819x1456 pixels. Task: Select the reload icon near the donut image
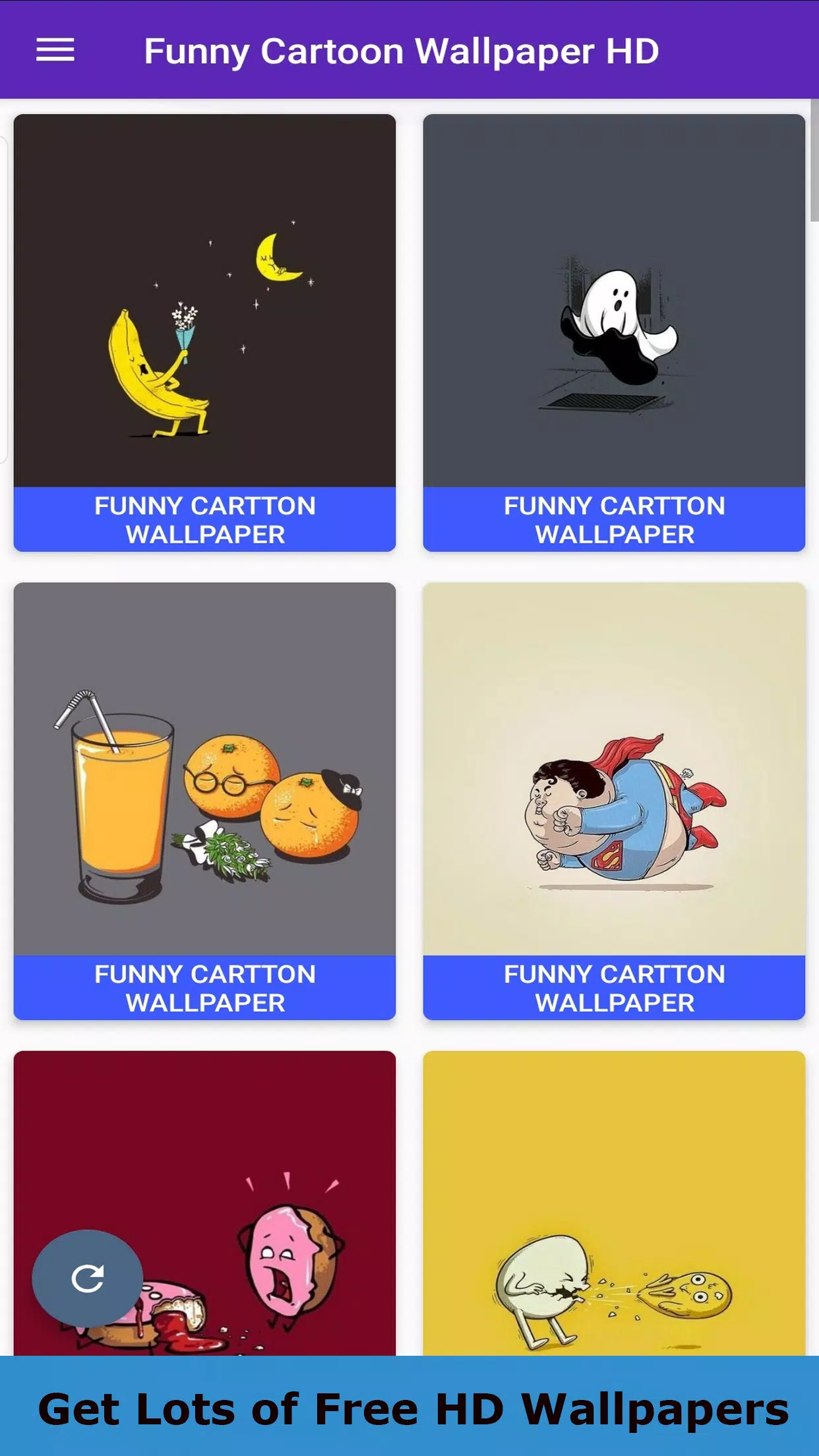click(88, 1278)
